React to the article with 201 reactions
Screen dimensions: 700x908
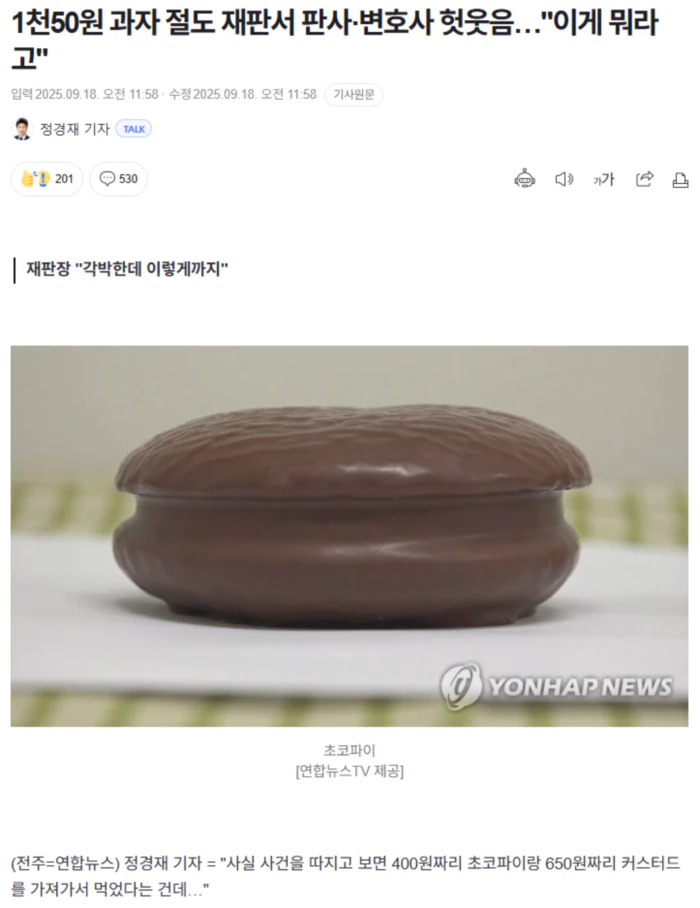(47, 179)
